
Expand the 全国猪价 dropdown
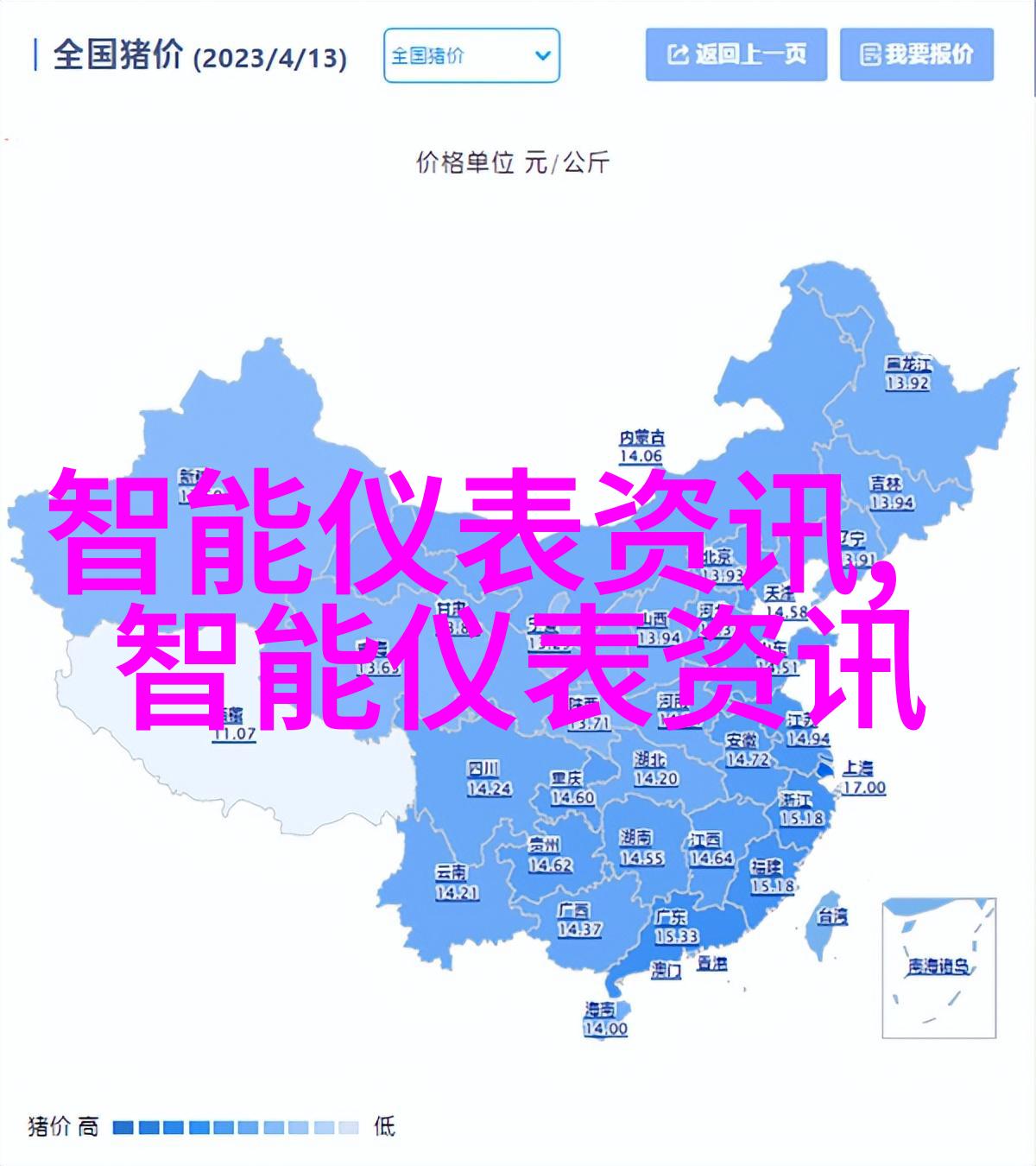[471, 56]
